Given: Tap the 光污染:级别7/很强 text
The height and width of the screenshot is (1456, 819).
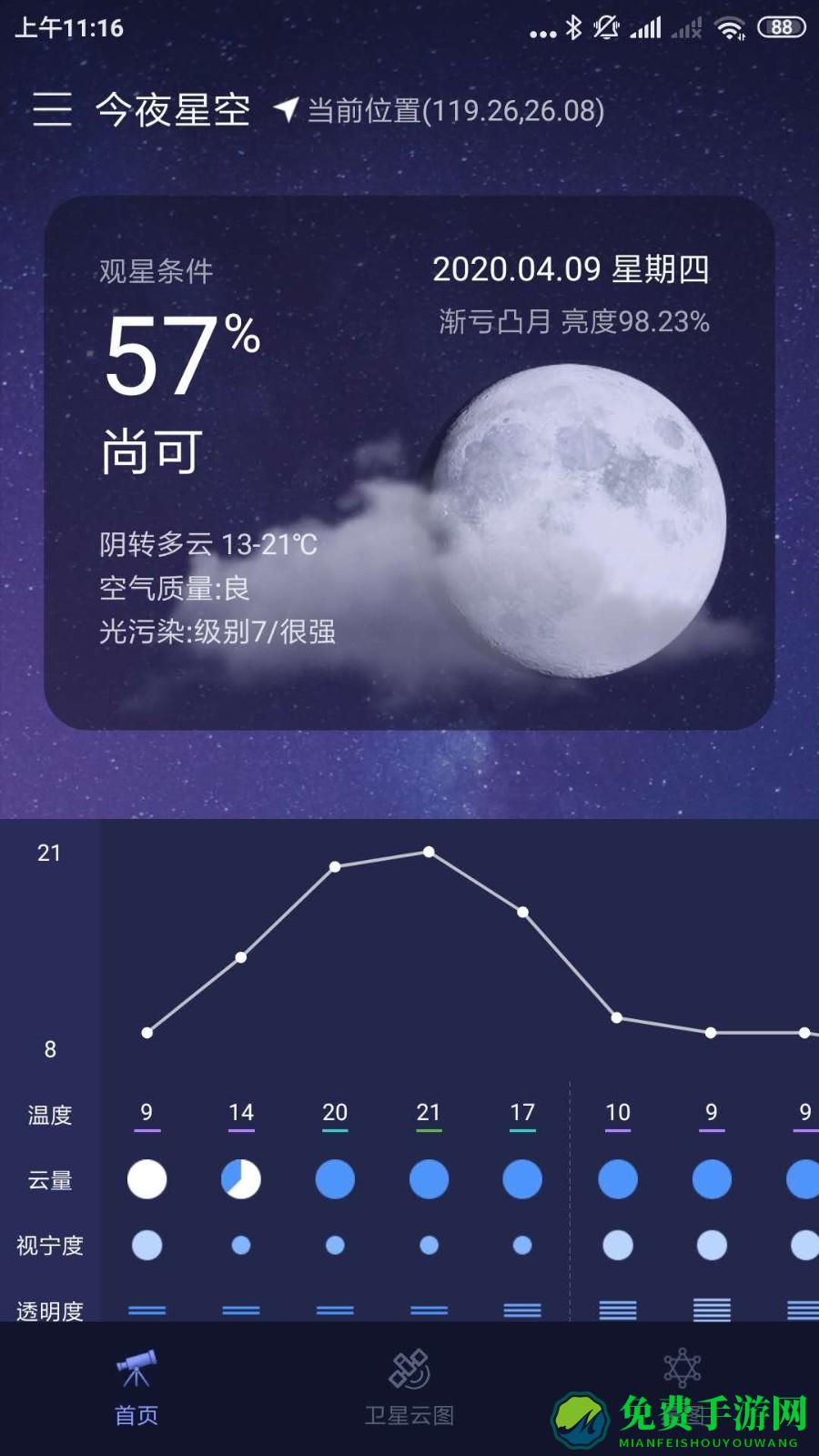Looking at the screenshot, I should tap(220, 628).
